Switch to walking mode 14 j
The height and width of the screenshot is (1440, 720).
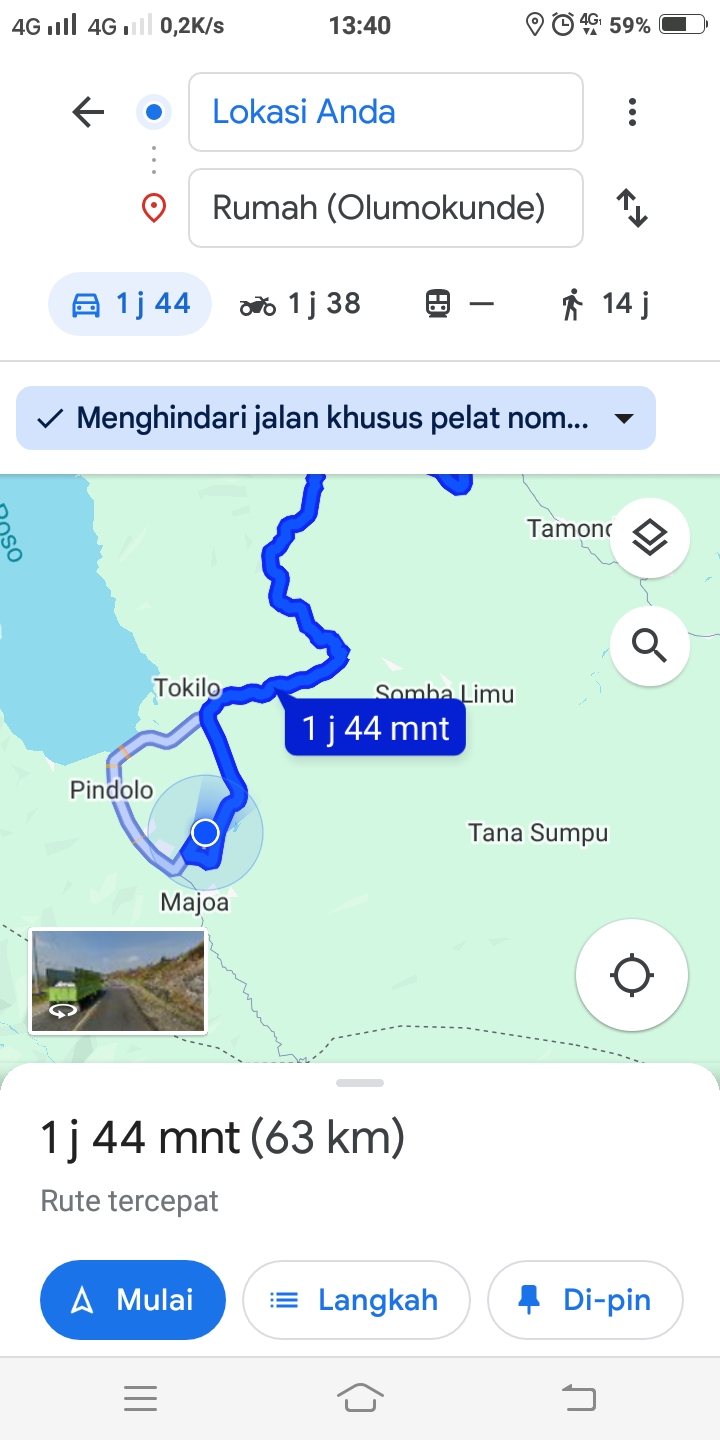[604, 303]
